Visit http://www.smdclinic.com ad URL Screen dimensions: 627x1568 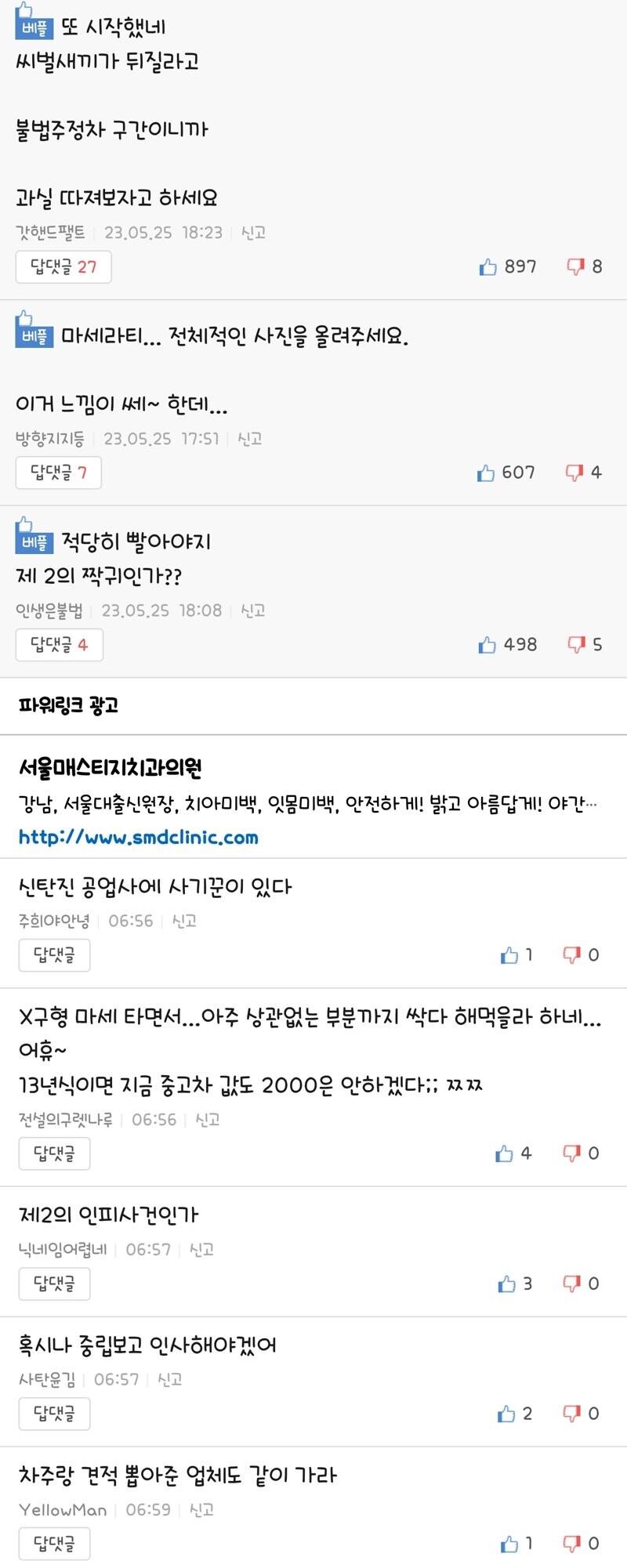(x=139, y=837)
